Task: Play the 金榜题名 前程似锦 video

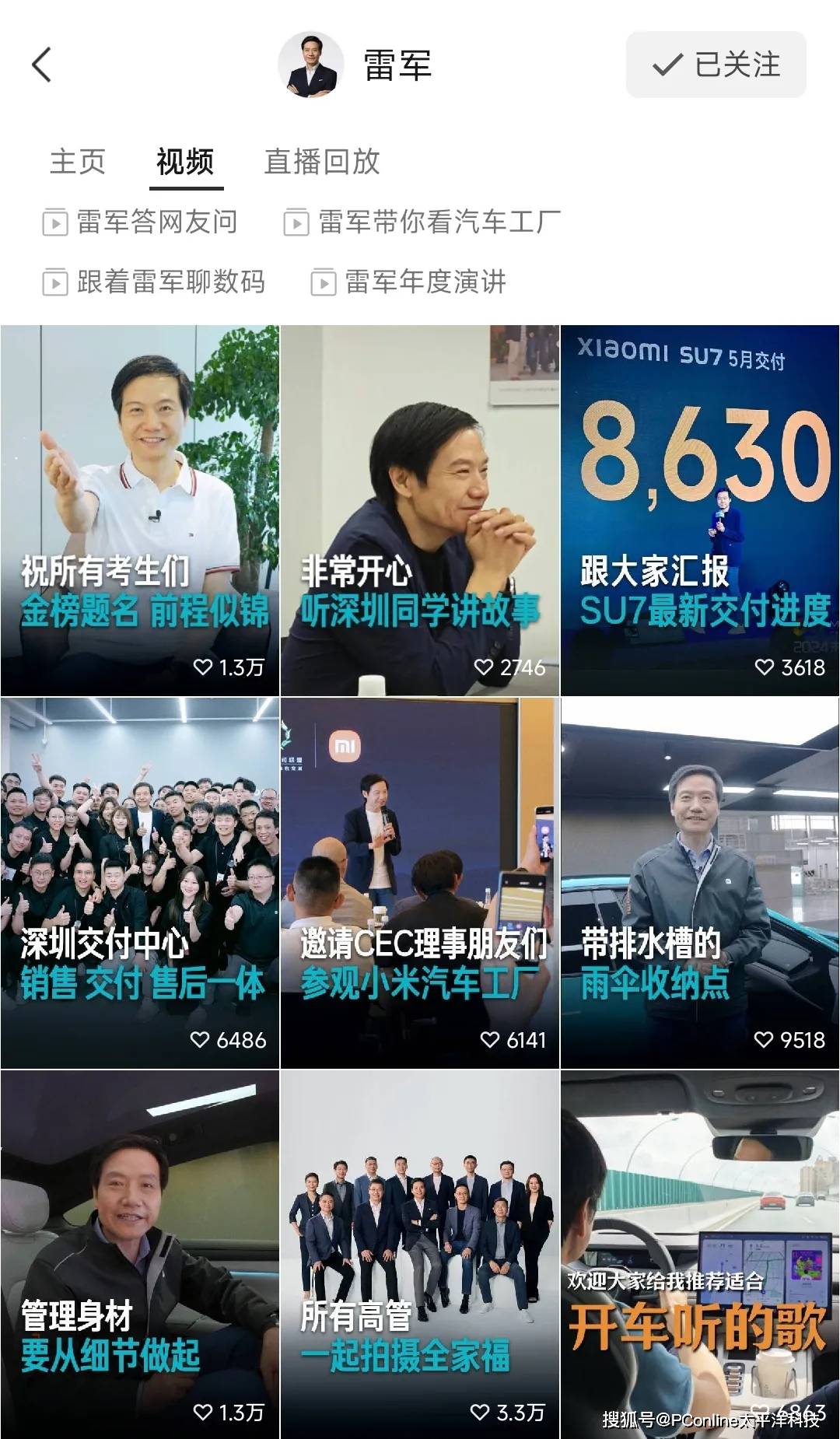Action: [x=140, y=510]
